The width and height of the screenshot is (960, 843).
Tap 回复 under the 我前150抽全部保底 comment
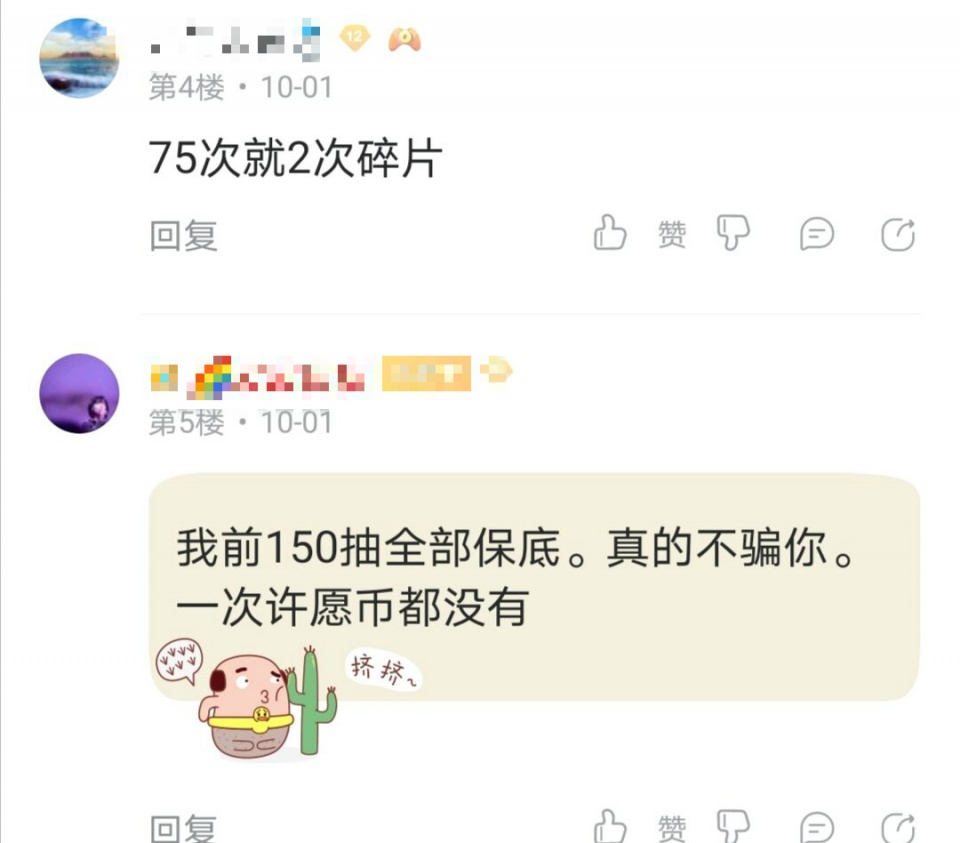click(183, 828)
